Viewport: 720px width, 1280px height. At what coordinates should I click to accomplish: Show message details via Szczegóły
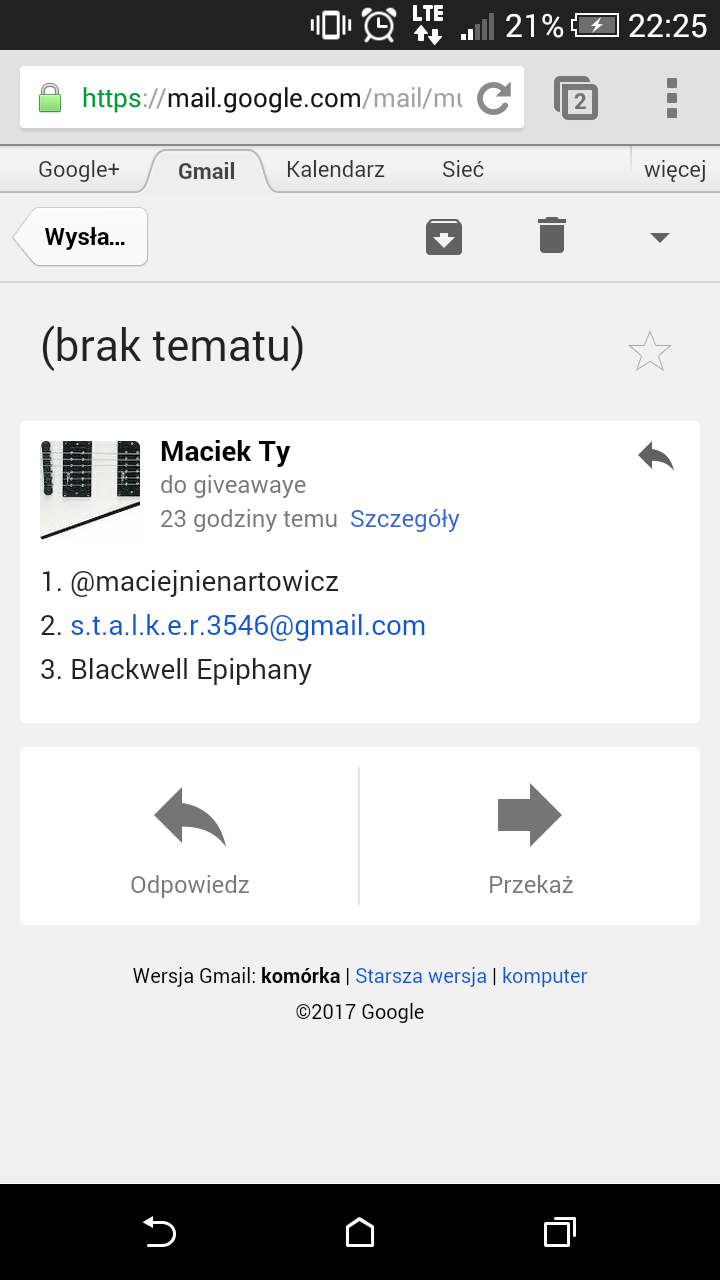click(405, 519)
